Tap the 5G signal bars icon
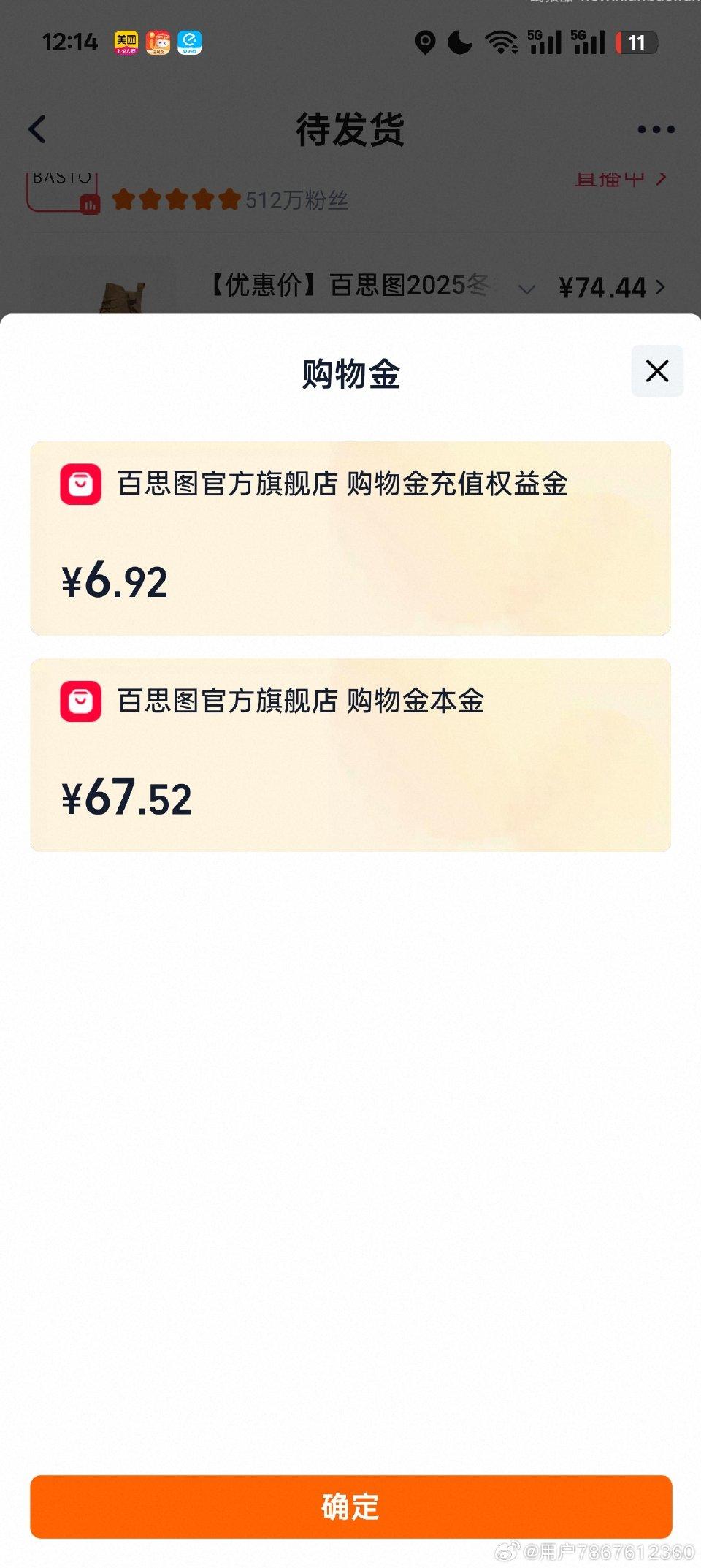Screen dimensions: 701x1568 tap(544, 42)
